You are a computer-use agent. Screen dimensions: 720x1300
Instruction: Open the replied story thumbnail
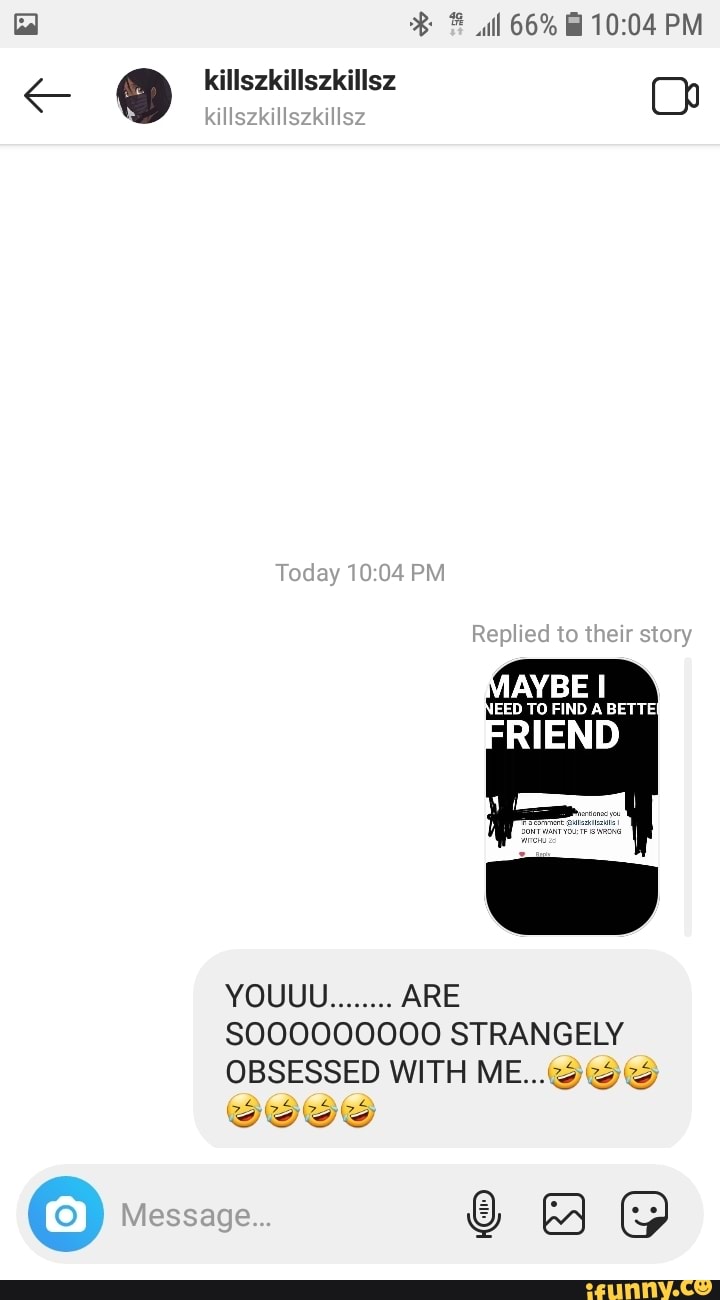tap(572, 796)
